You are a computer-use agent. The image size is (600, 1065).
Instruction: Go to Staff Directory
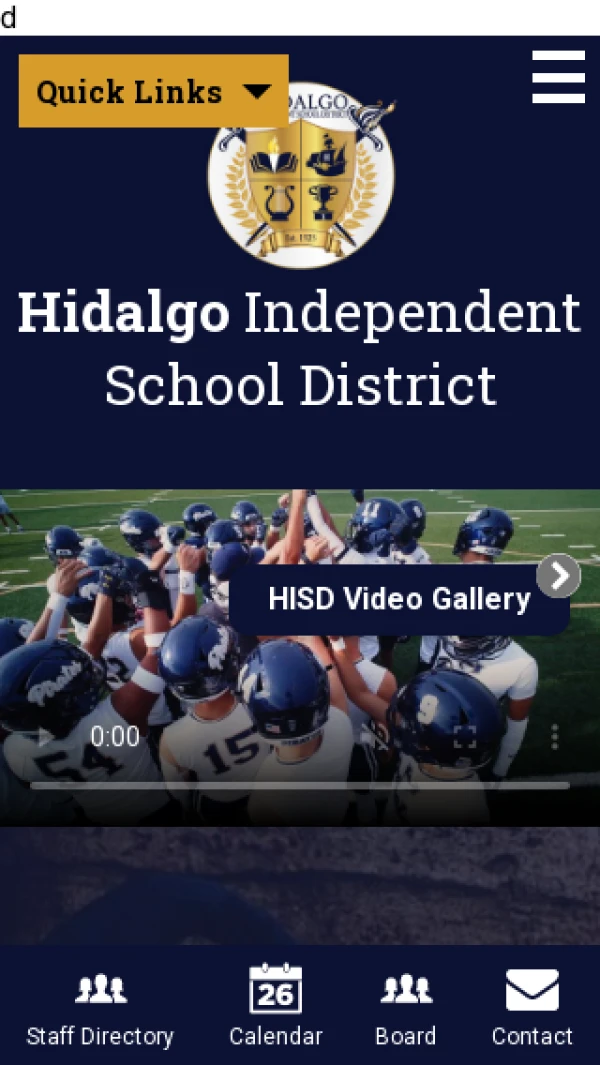(100, 1005)
